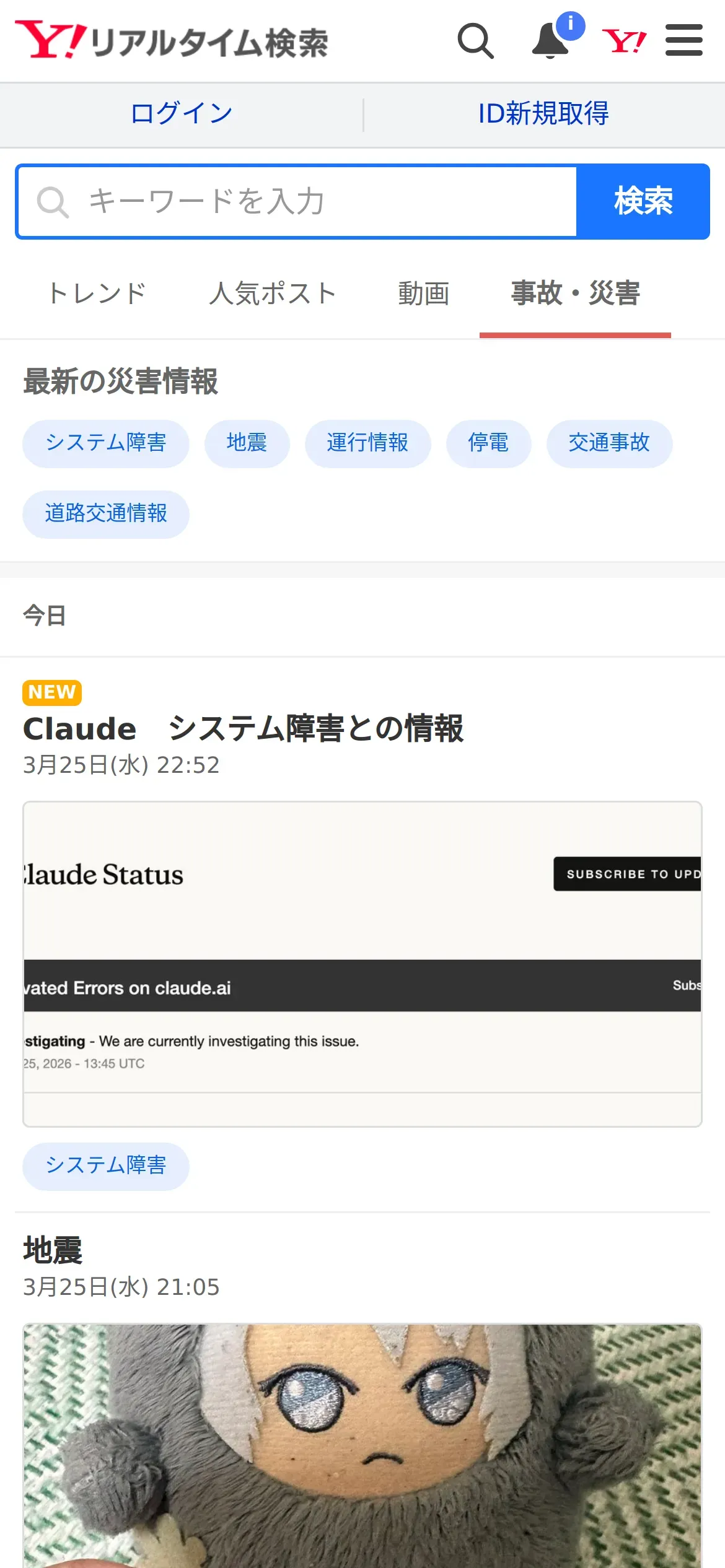Select the システム障害 chip under 最新の災害情報
The image size is (725, 1568).
(x=106, y=443)
